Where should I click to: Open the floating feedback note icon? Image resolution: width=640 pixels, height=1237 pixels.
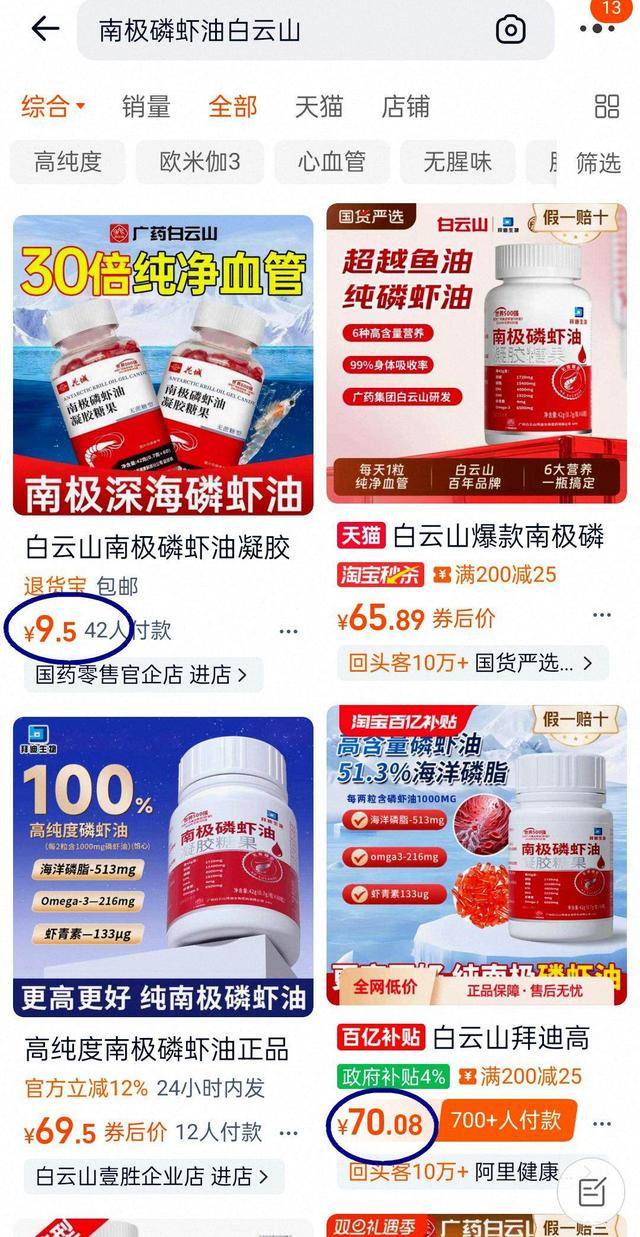pyautogui.click(x=594, y=1190)
